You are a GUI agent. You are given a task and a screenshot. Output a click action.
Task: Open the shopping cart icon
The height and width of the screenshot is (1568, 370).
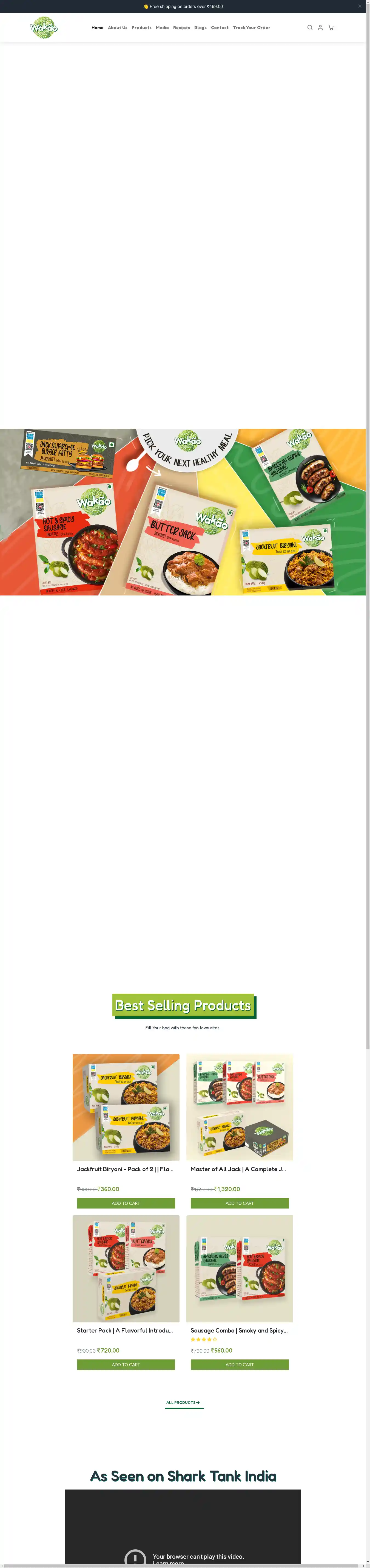tap(331, 27)
